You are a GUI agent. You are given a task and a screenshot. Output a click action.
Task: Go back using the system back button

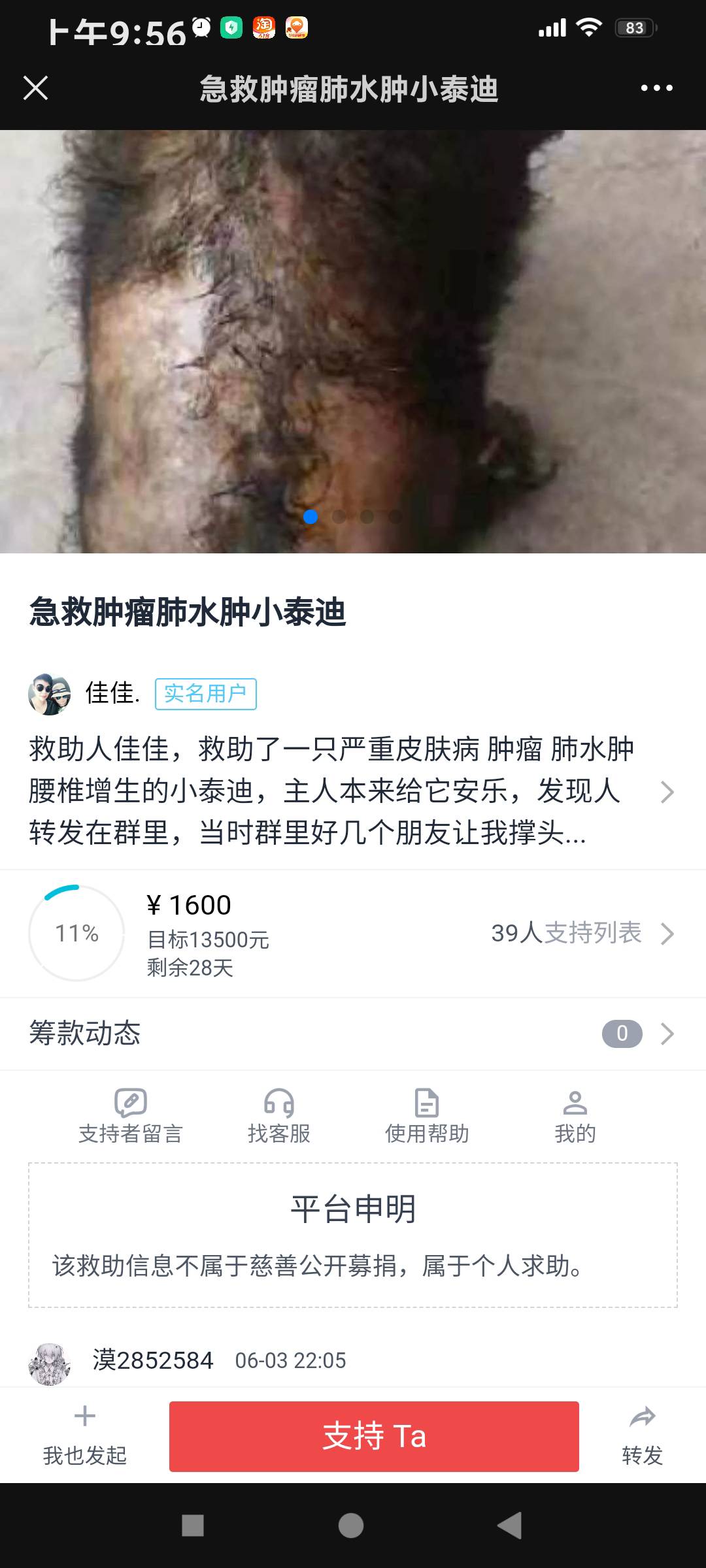coord(510,1526)
